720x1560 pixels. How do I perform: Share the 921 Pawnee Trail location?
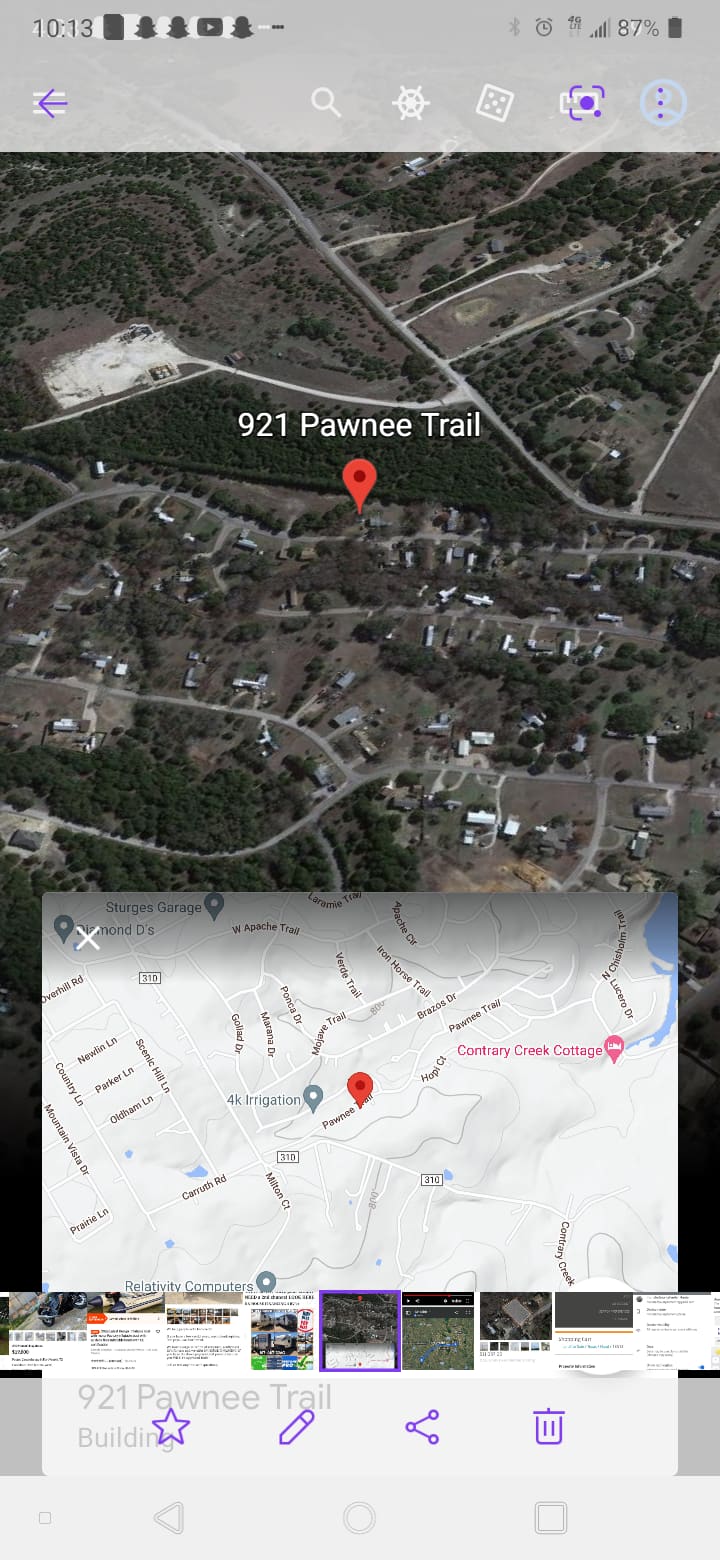pyautogui.click(x=423, y=1428)
